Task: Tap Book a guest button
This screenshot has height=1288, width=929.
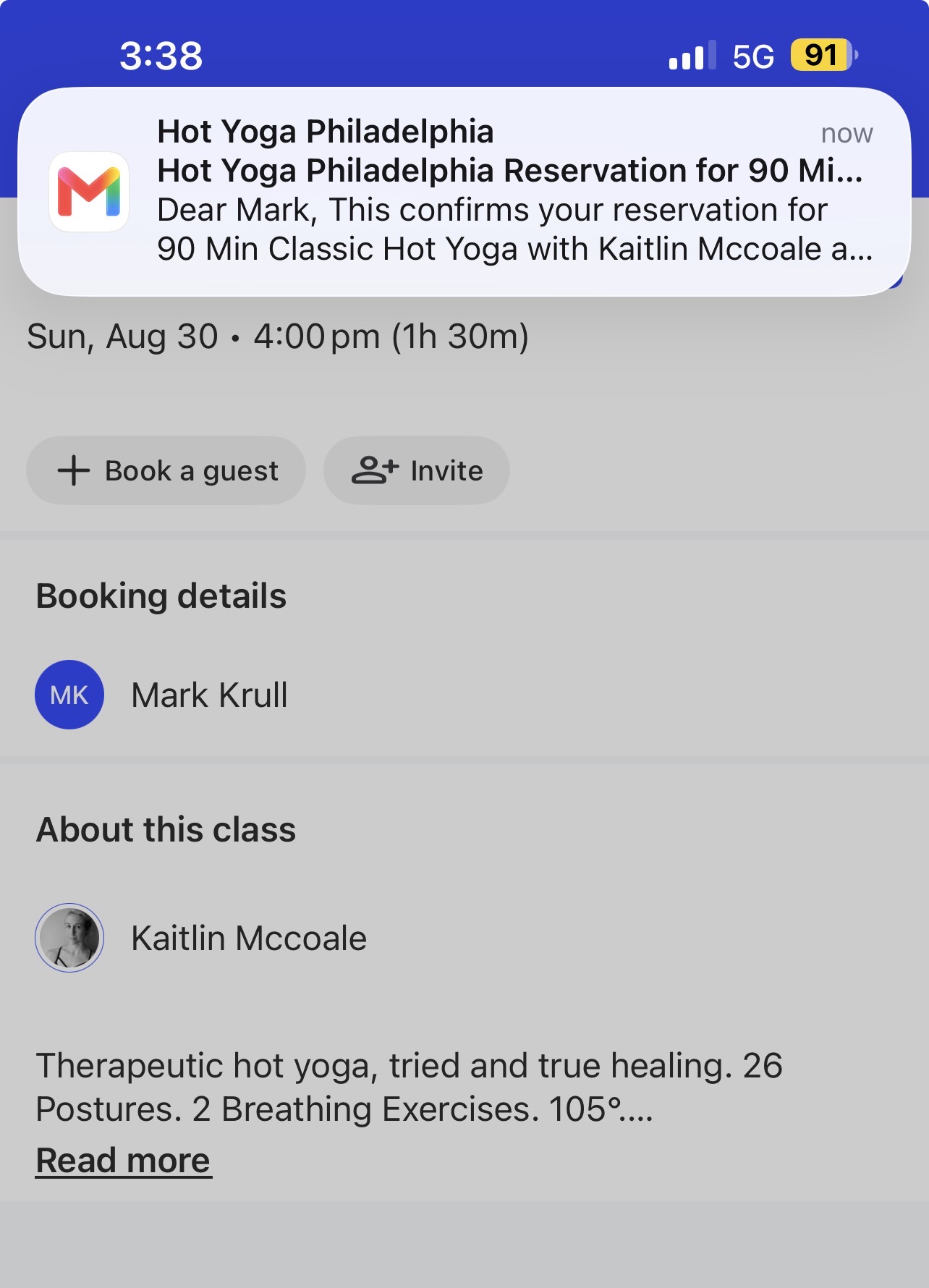Action: click(x=166, y=470)
